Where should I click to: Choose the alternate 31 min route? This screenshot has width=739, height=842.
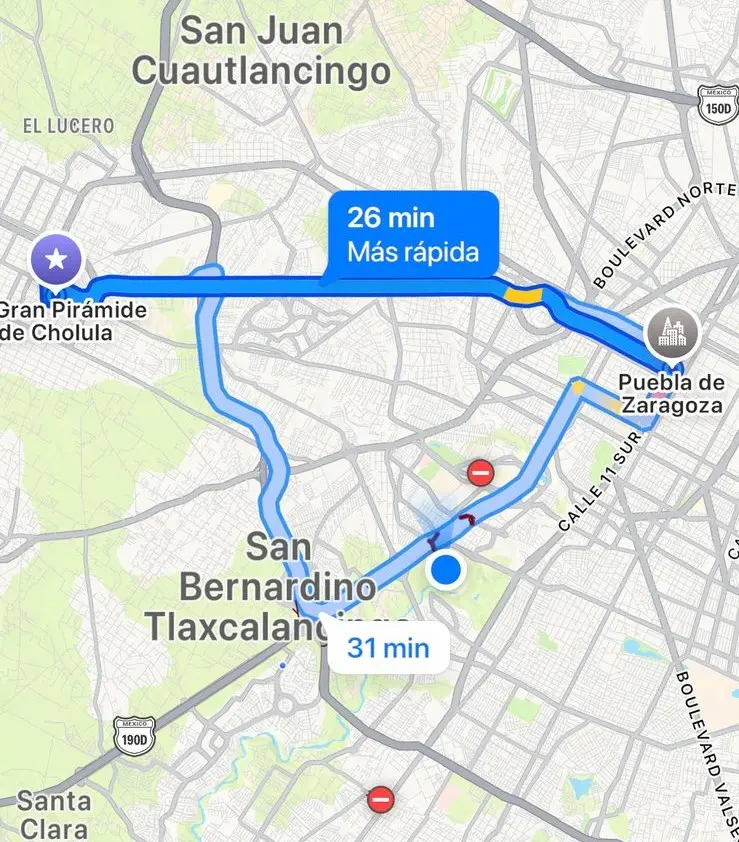[388, 648]
